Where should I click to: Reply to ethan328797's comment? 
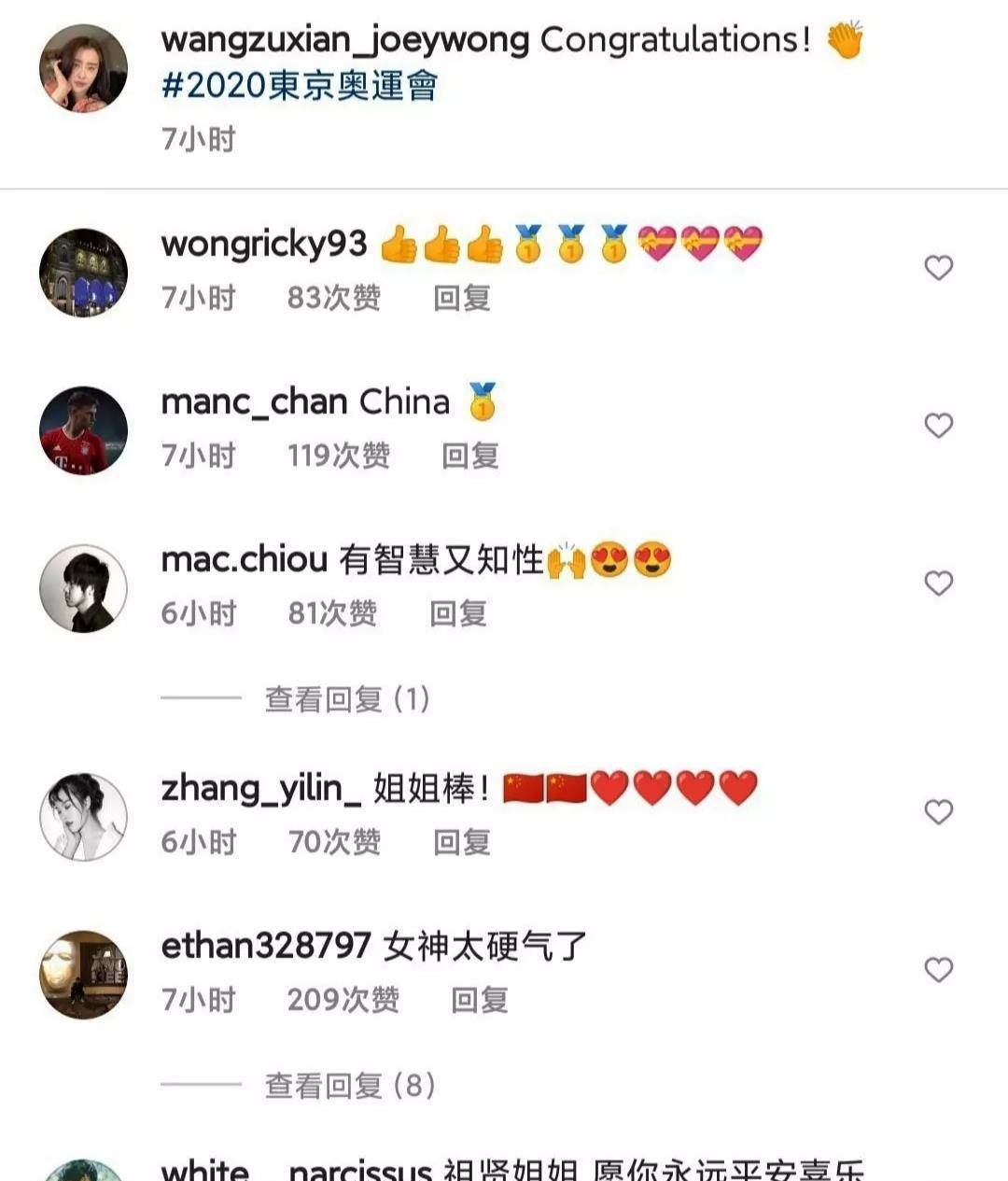(479, 1001)
